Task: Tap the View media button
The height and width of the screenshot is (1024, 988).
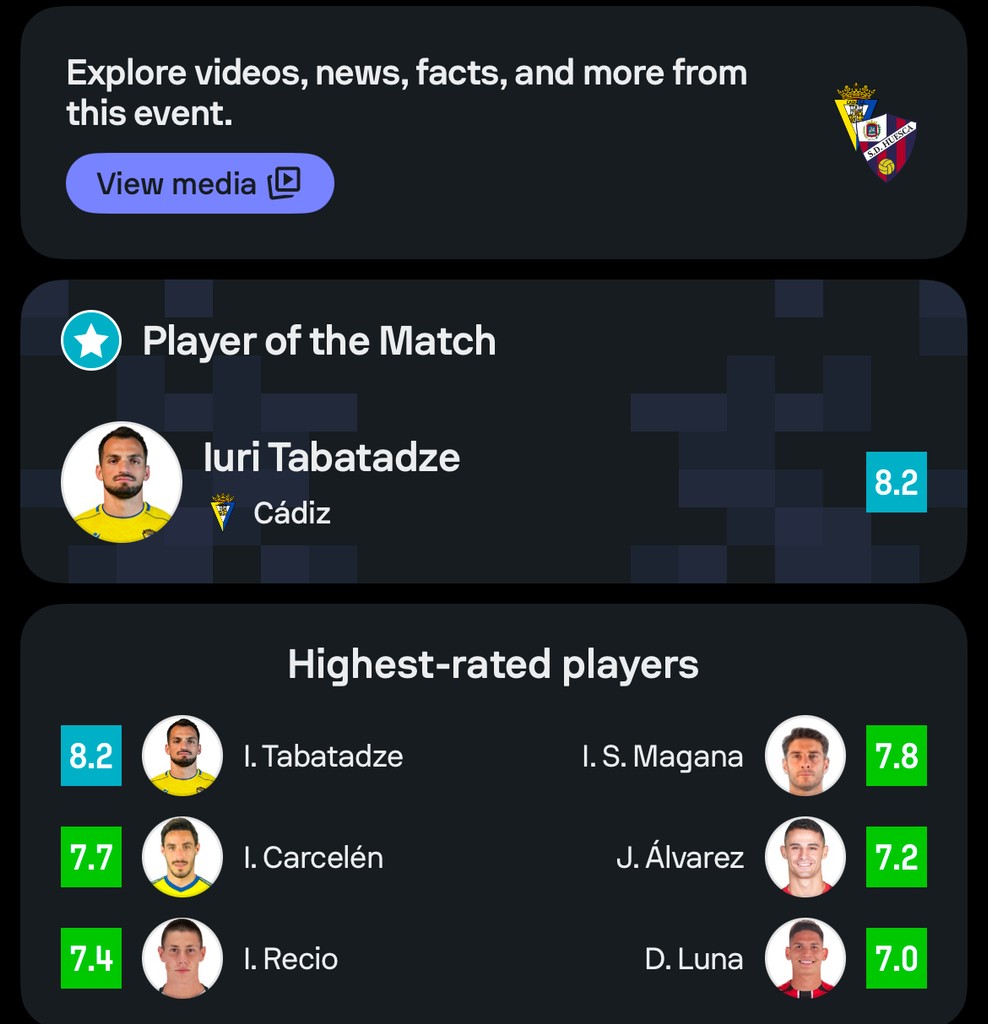Action: 199,183
